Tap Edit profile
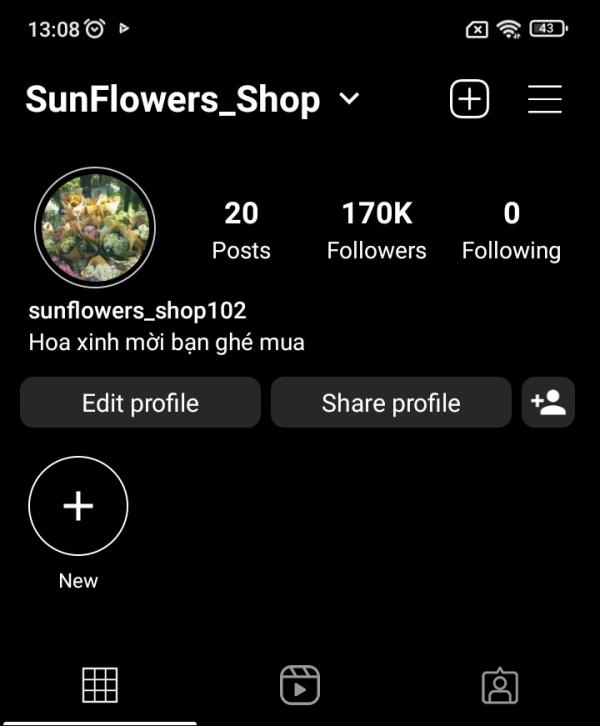 tap(140, 403)
